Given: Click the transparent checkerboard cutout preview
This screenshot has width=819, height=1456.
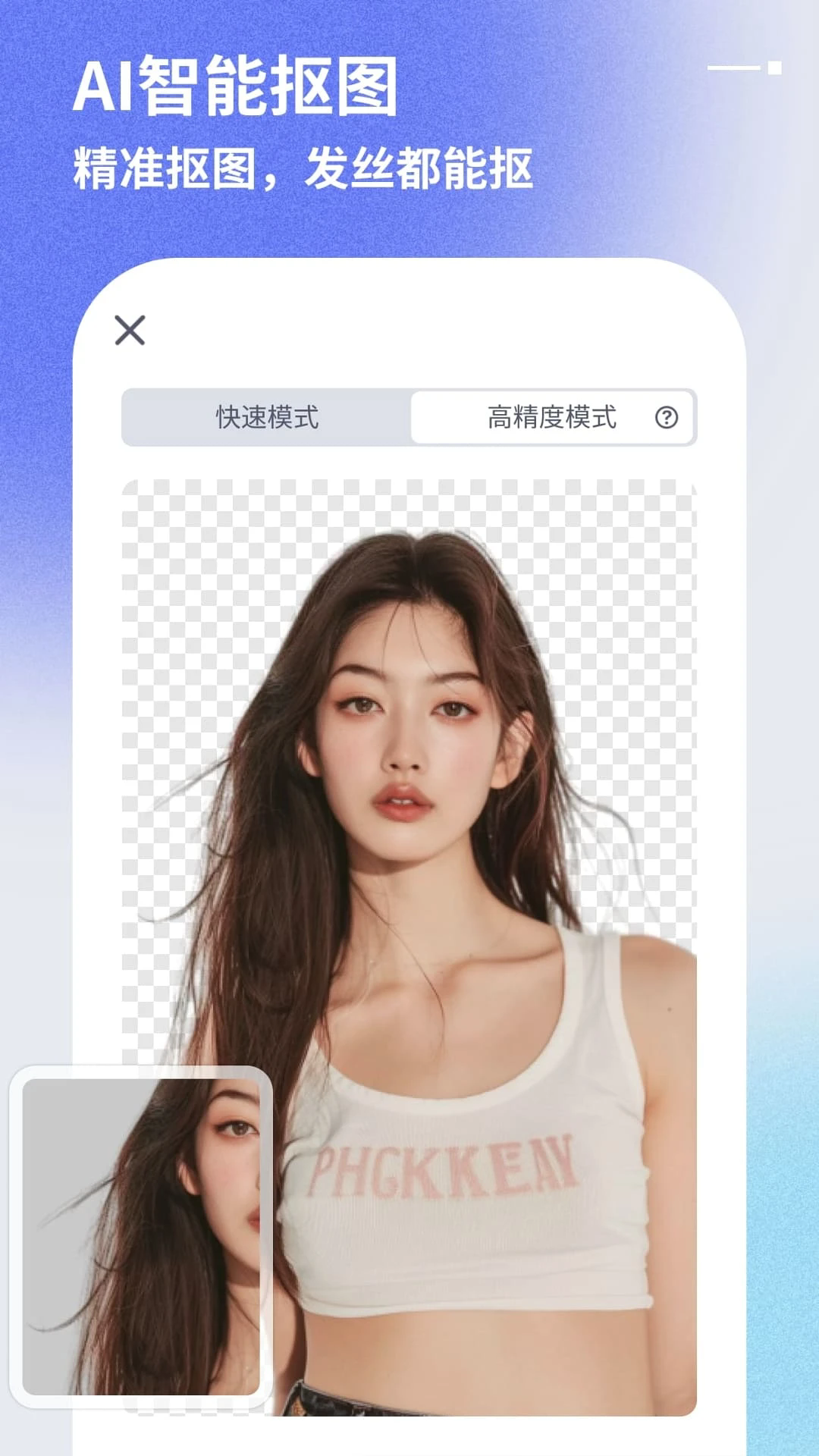Looking at the screenshot, I should tap(409, 834).
